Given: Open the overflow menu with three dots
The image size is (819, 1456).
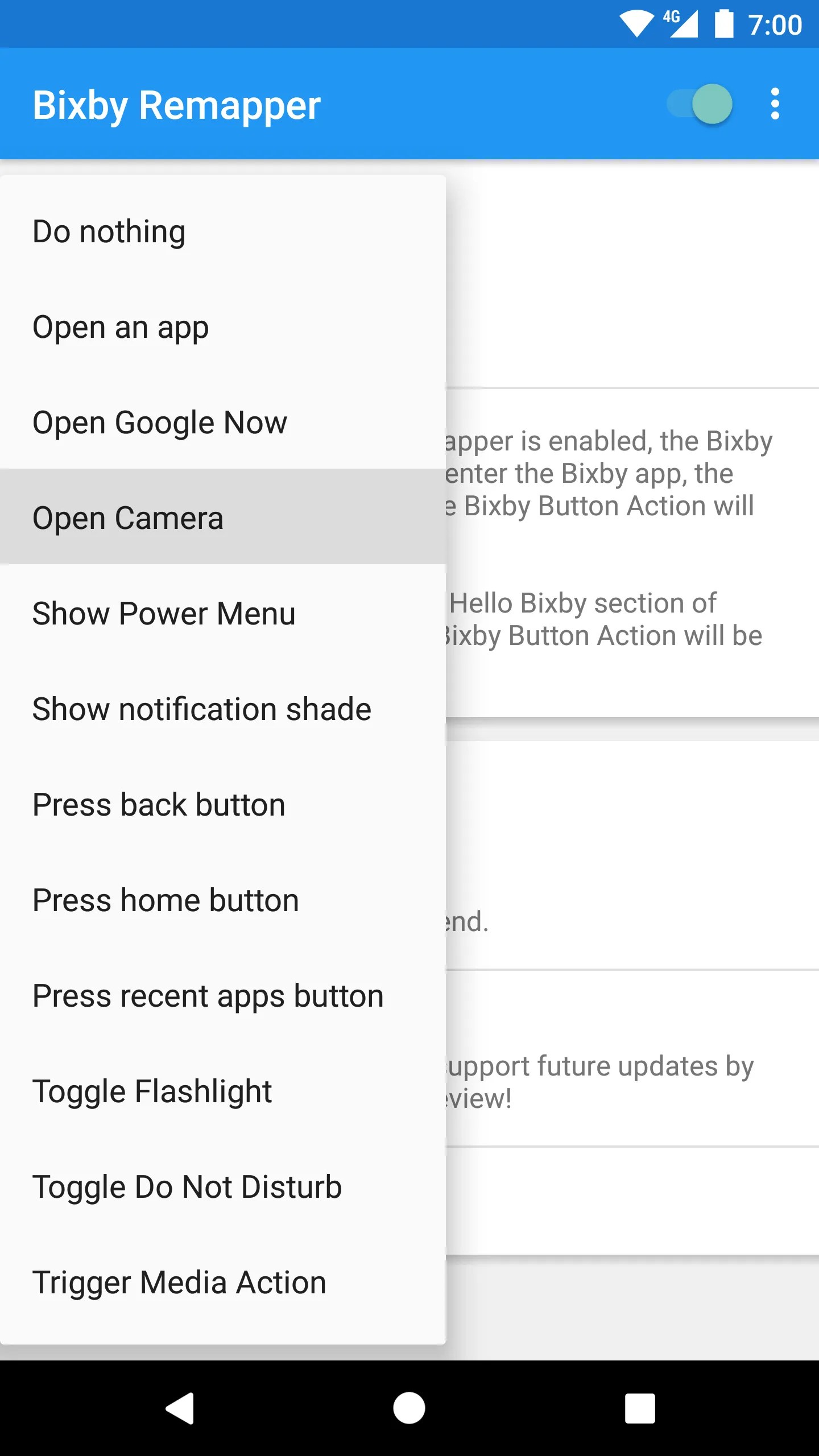Looking at the screenshot, I should tap(775, 105).
